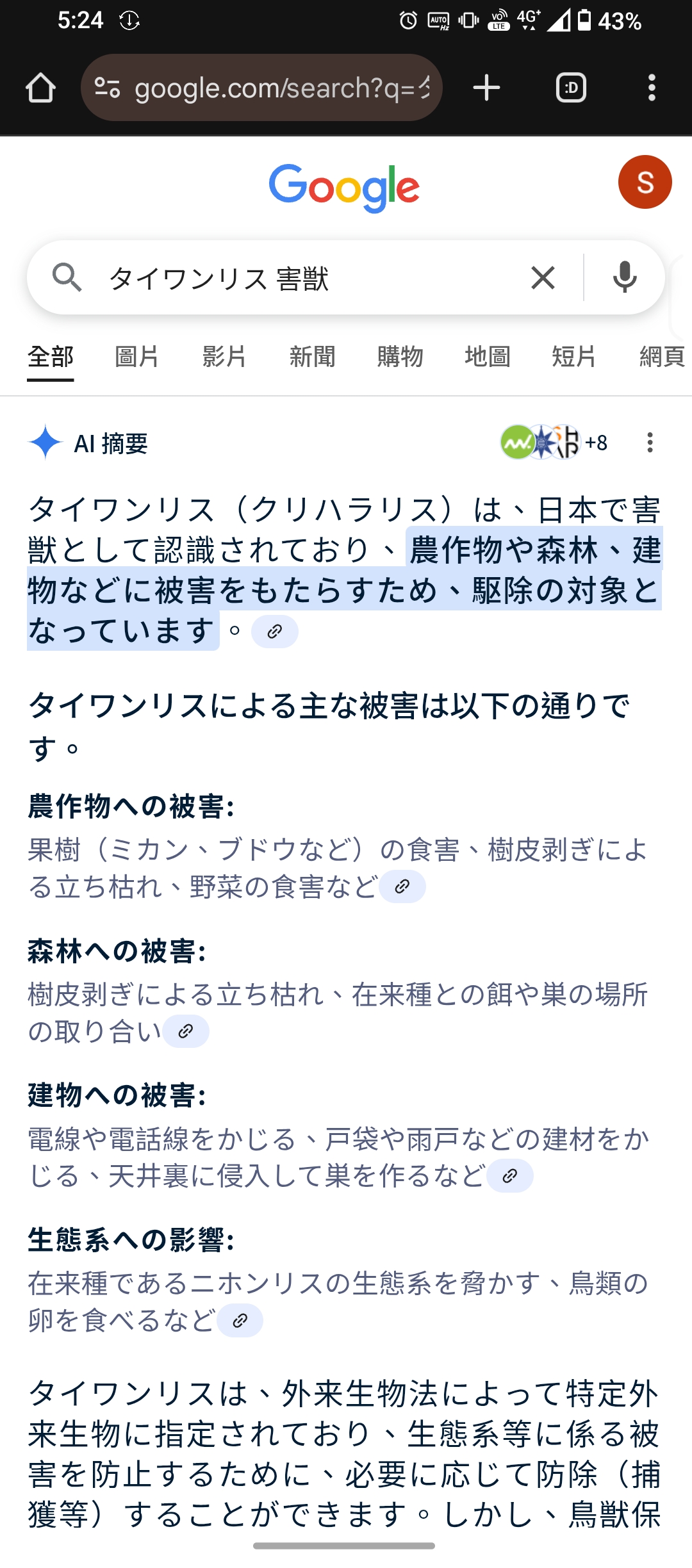This screenshot has height=1568, width=692.
Task: Start voice search with the microphone
Action: click(x=625, y=278)
